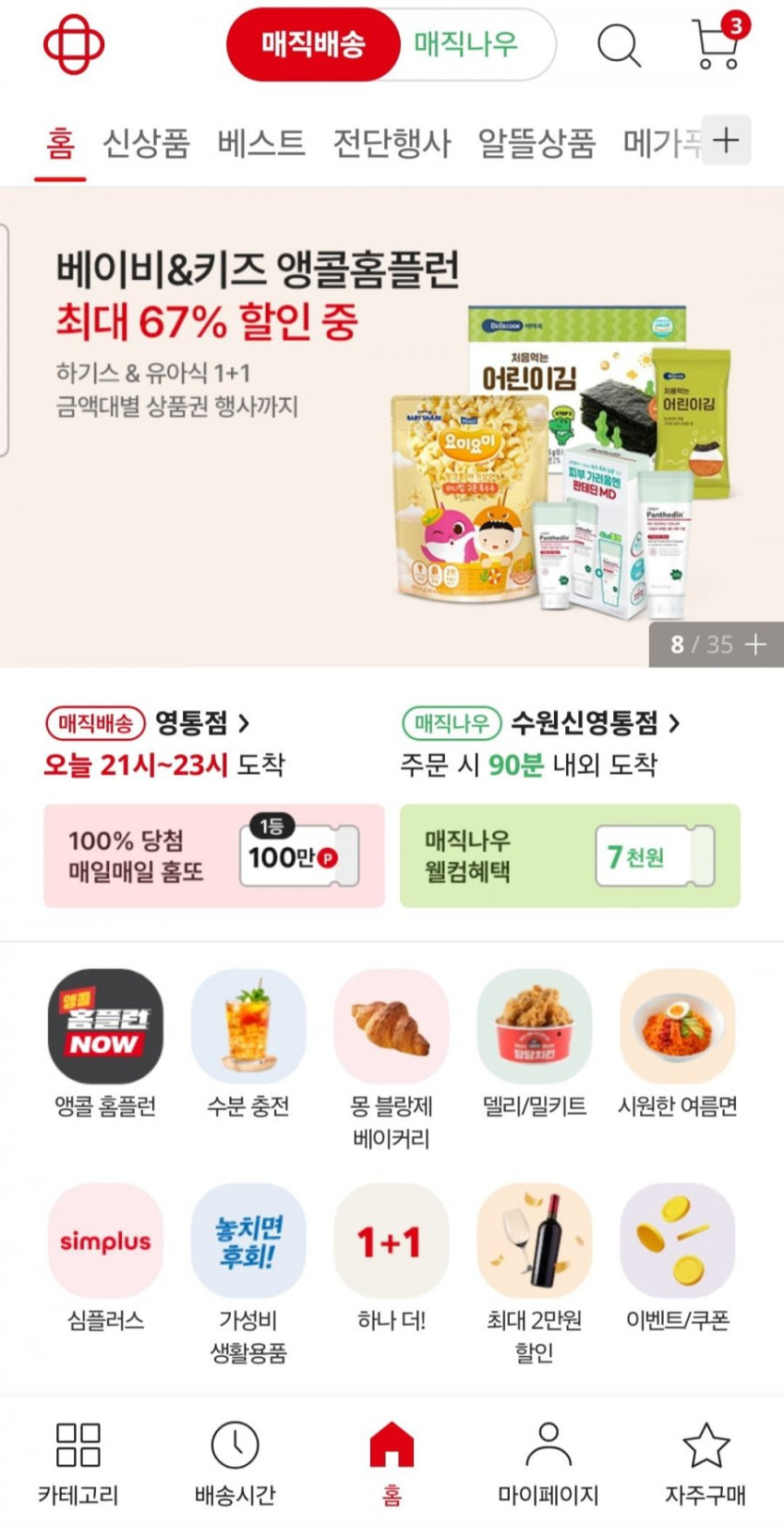The image size is (784, 1526).
Task: Open the 이벤트/쿠폰 shortcut
Action: 677,1258
